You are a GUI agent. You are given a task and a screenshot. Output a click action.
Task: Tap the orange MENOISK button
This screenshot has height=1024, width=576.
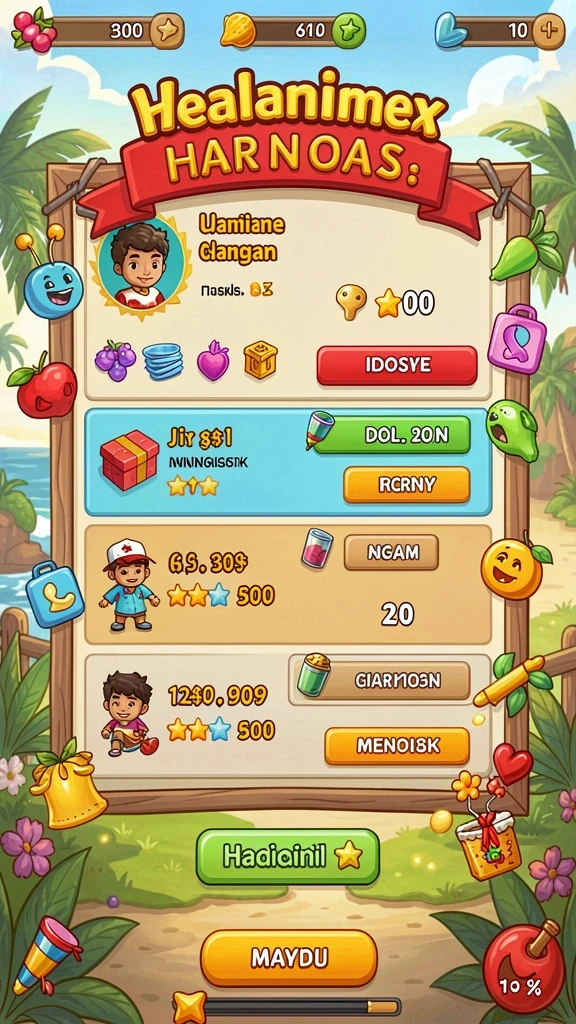pyautogui.click(x=397, y=746)
